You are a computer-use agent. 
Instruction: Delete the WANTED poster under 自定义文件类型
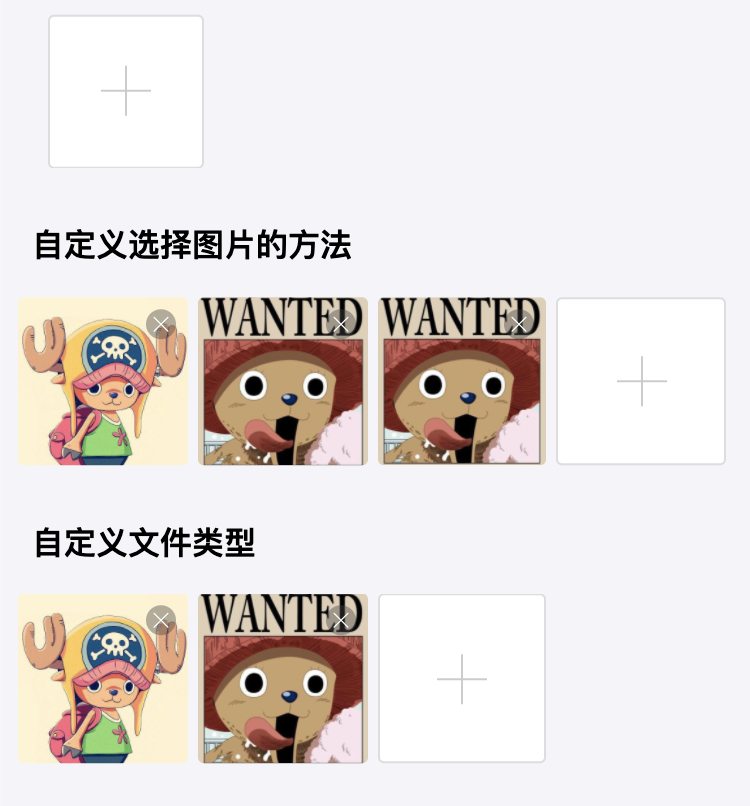pyautogui.click(x=341, y=620)
